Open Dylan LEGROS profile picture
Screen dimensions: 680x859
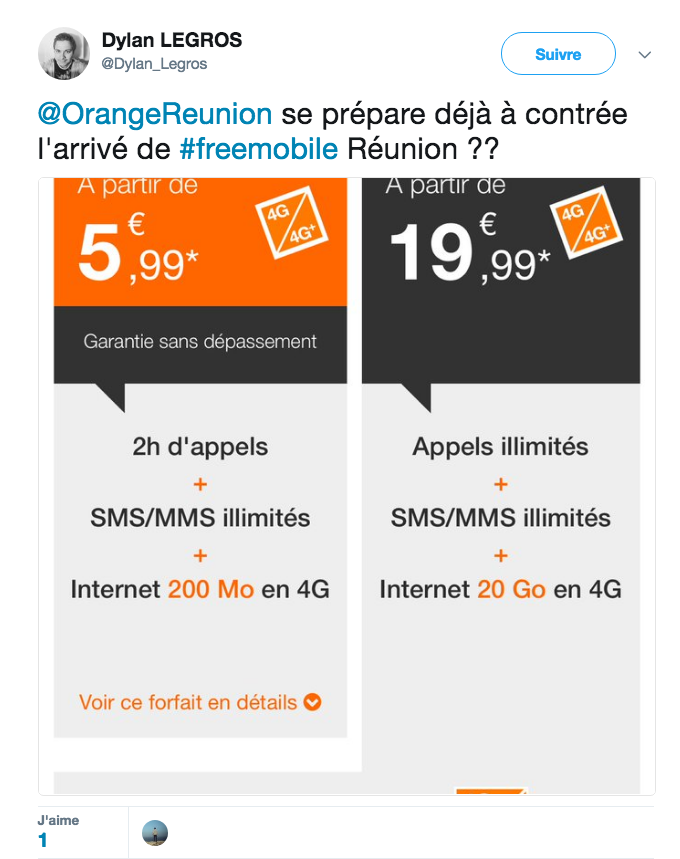tap(64, 53)
